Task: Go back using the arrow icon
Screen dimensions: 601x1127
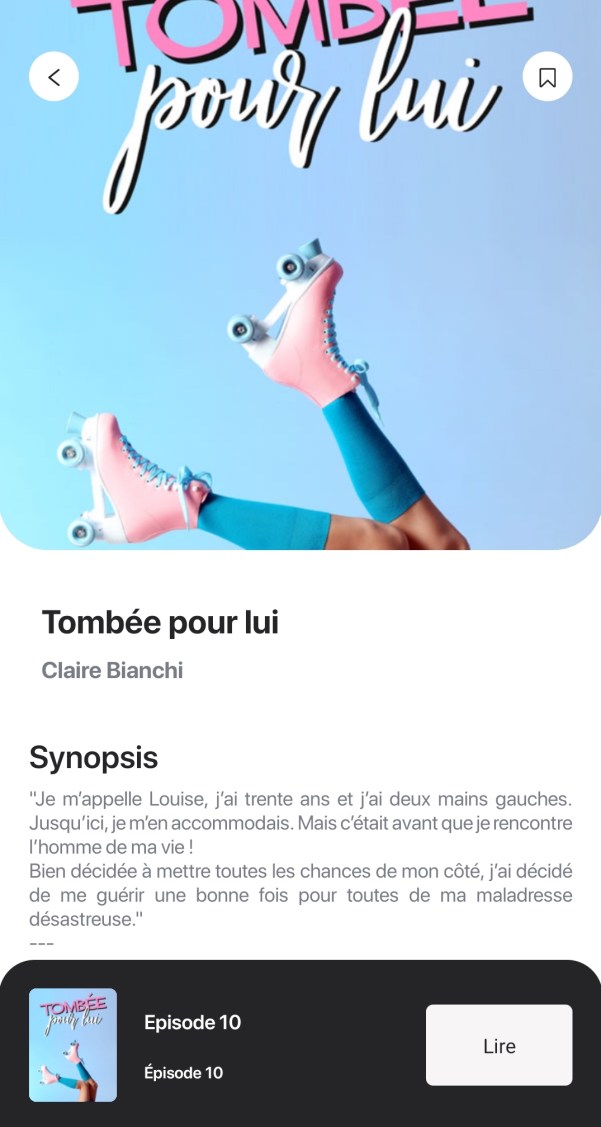Action: pyautogui.click(x=54, y=77)
